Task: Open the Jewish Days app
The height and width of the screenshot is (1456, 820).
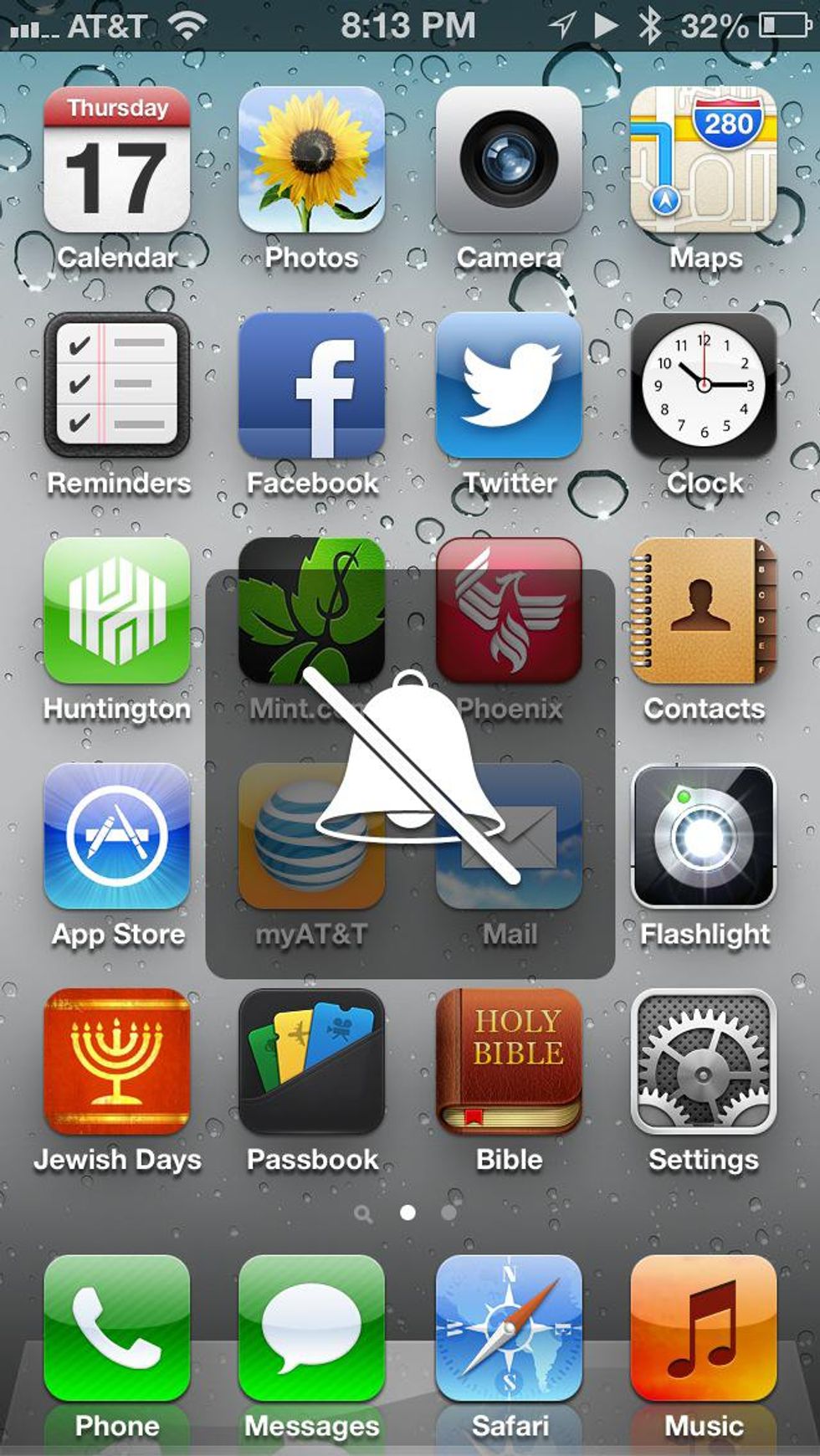Action: (x=117, y=1061)
